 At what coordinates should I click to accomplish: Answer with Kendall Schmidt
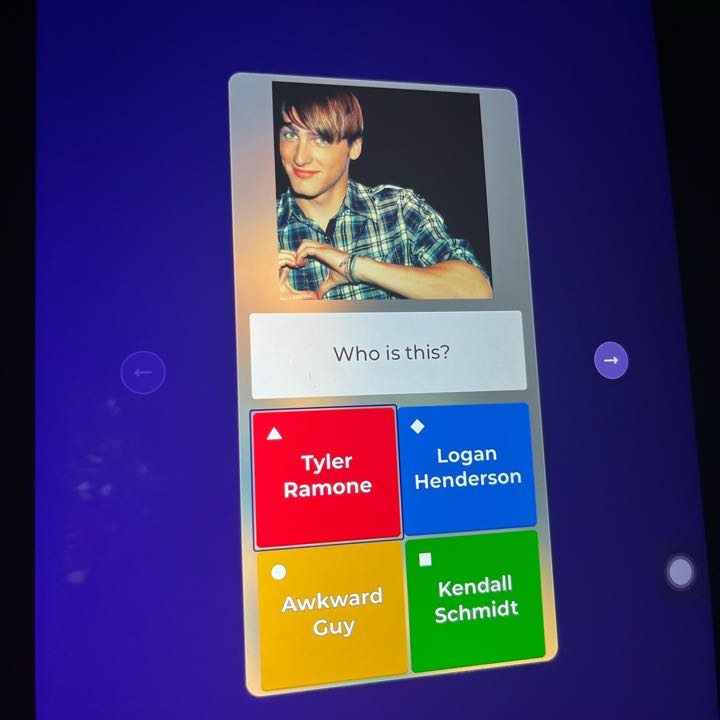pyautogui.click(x=476, y=598)
